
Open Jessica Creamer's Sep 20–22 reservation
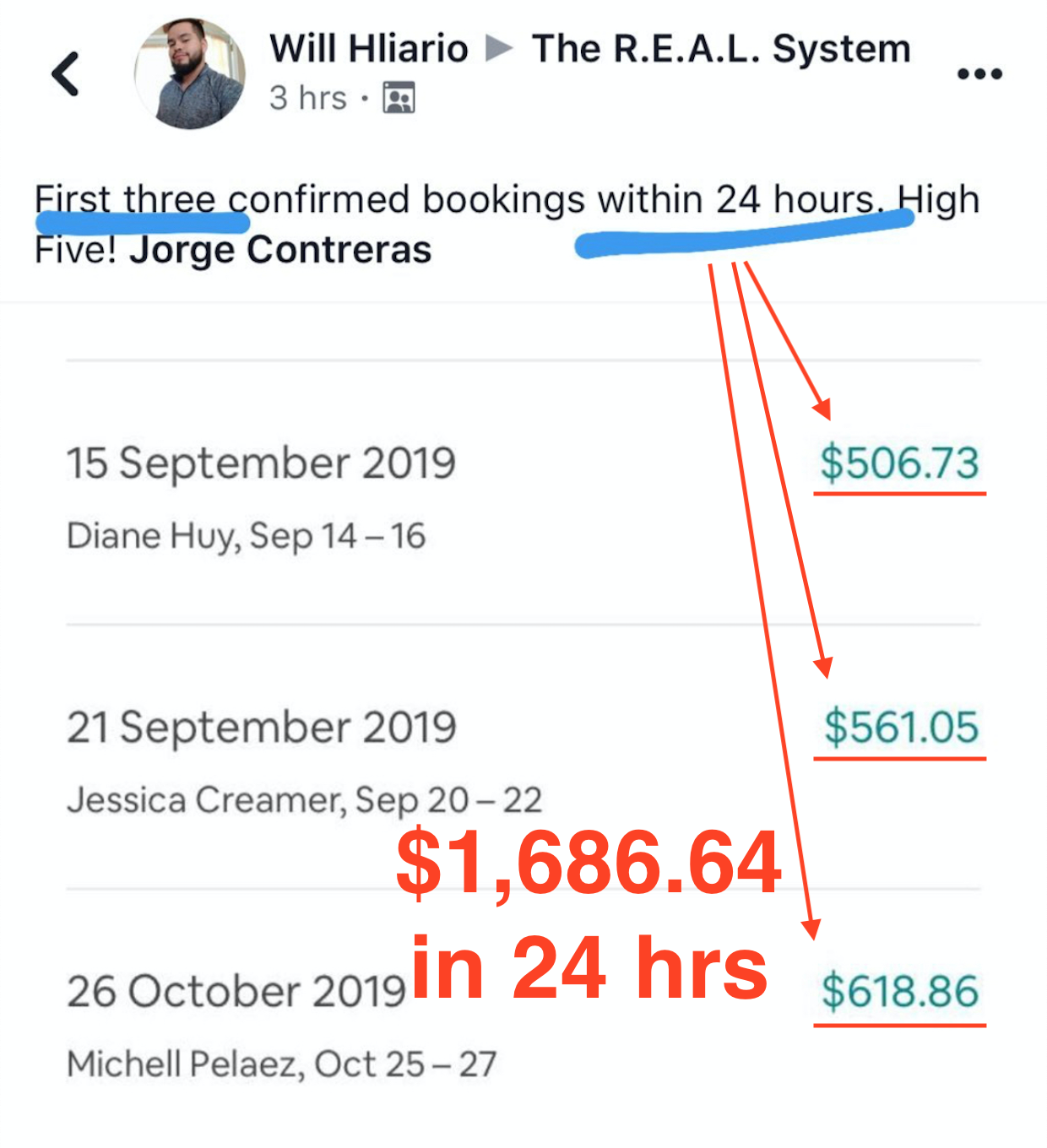click(x=306, y=799)
